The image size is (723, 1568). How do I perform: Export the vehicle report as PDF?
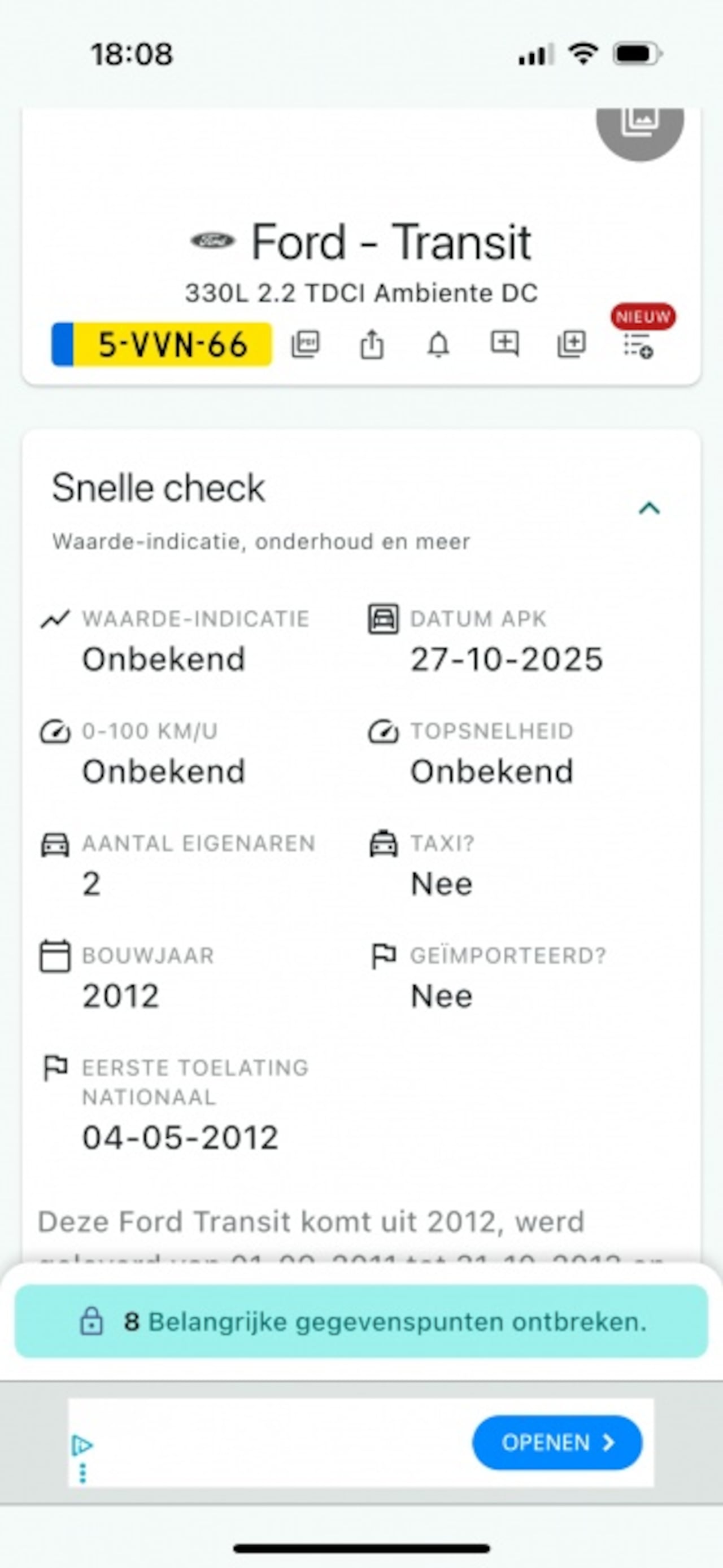click(x=306, y=344)
